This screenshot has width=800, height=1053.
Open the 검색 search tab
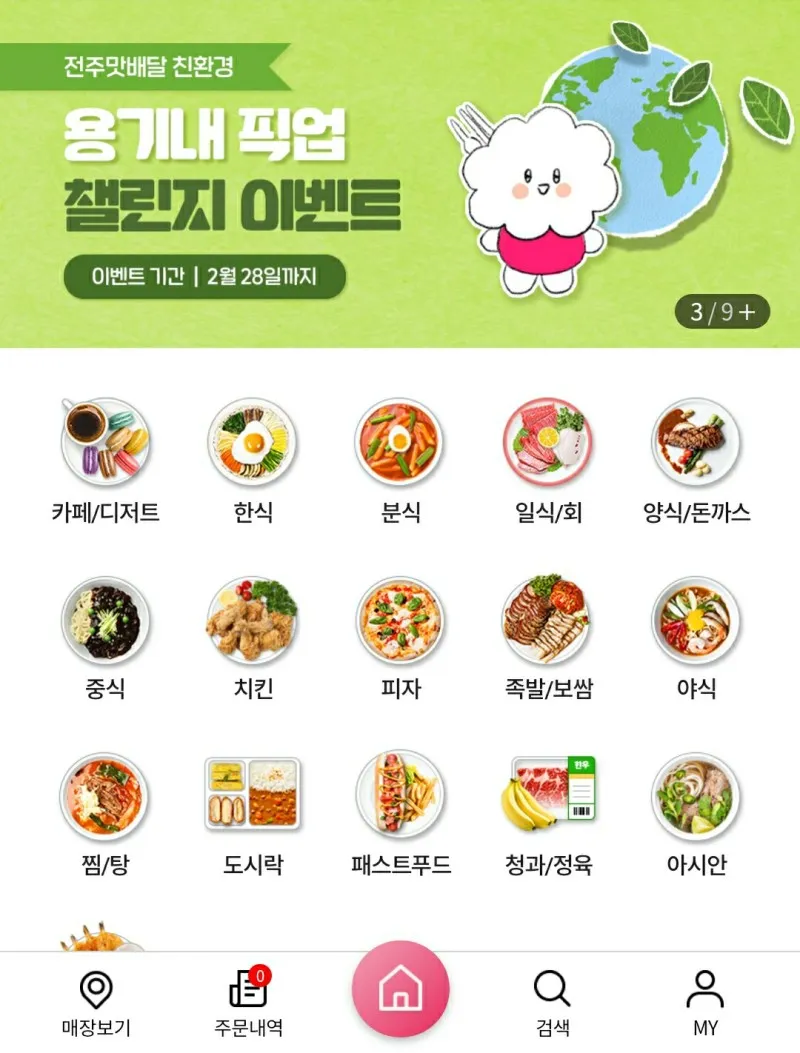[551, 1003]
